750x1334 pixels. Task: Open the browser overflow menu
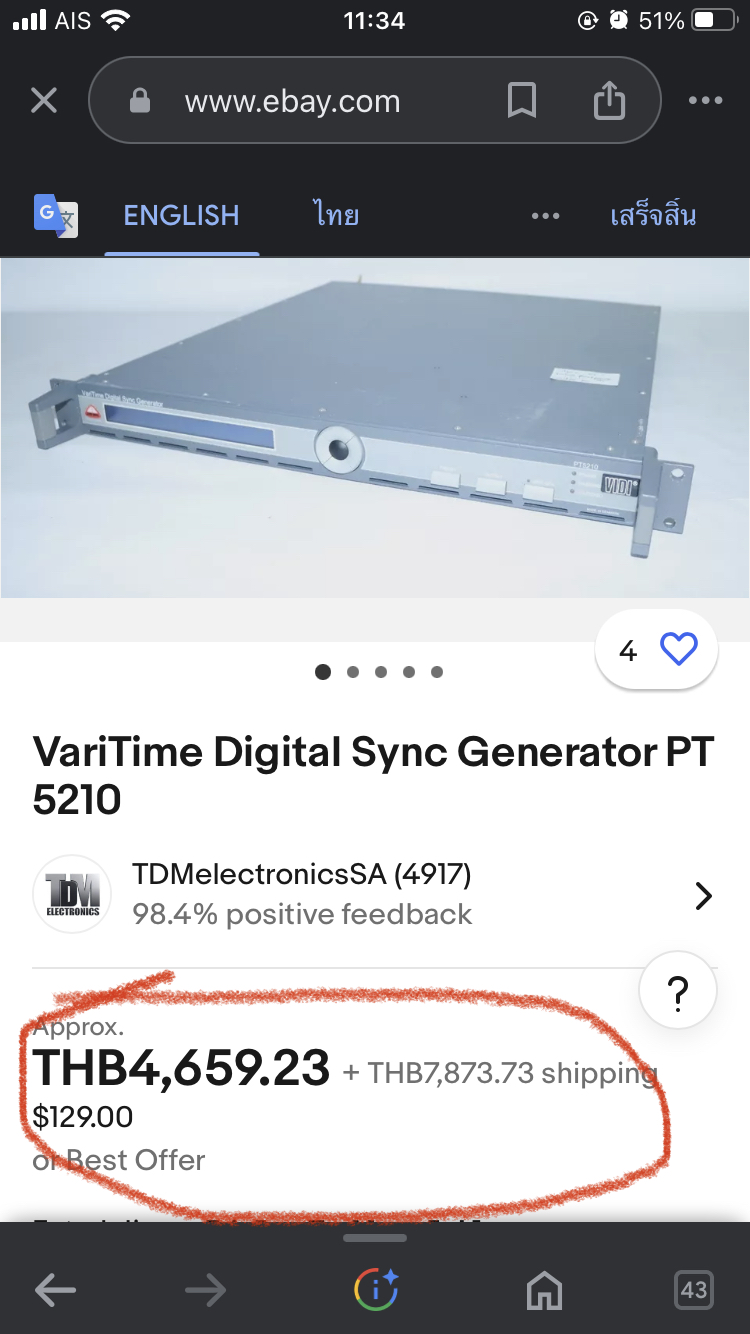pyautogui.click(x=705, y=101)
